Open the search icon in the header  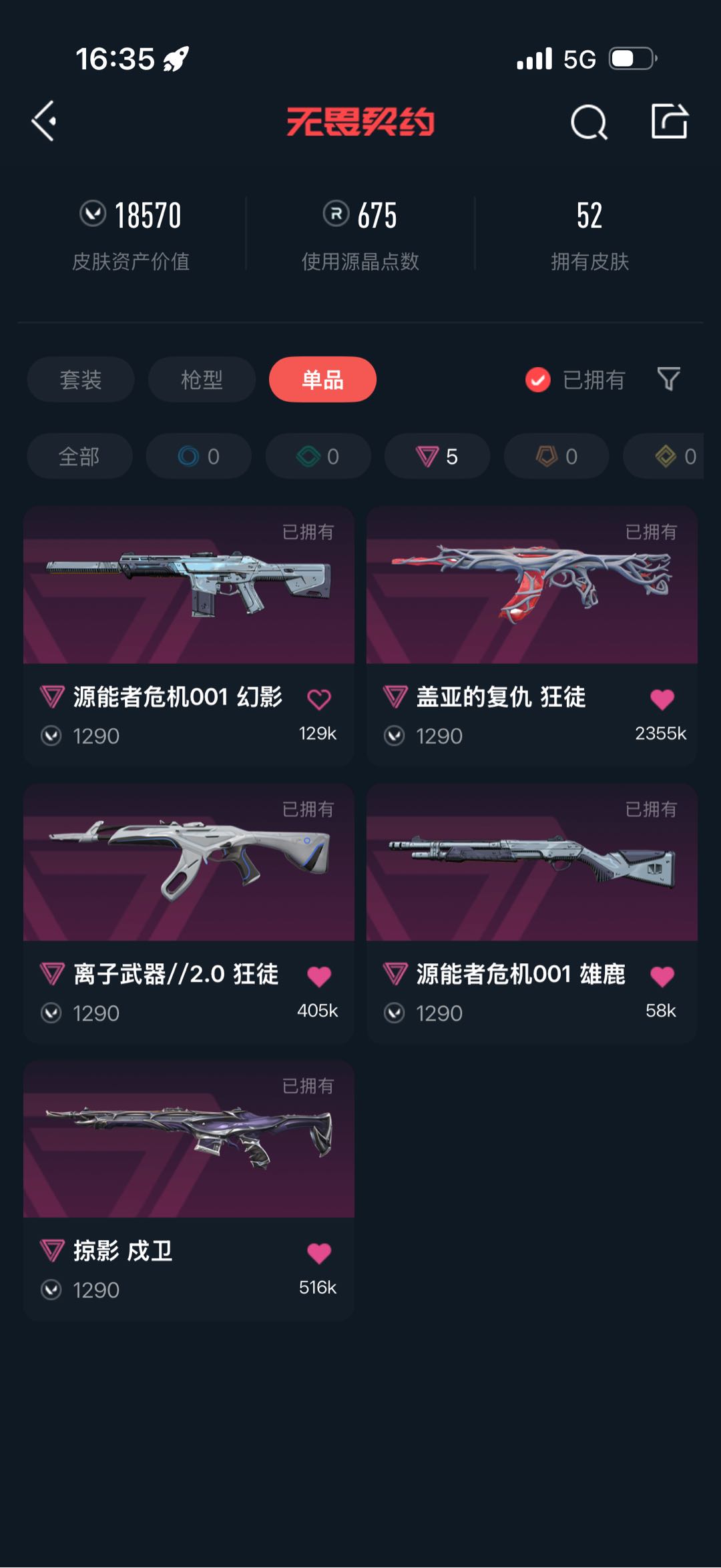point(588,122)
